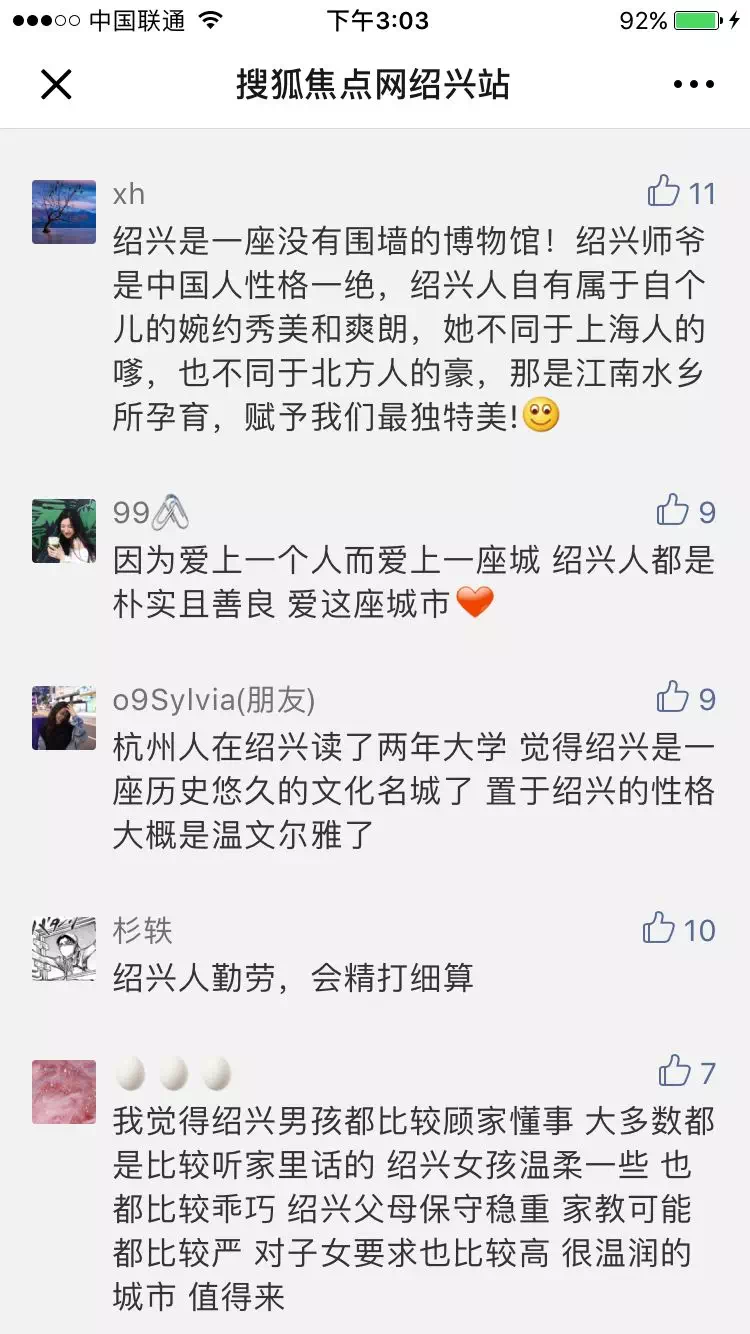Like xh's comment with 11 likes

click(x=664, y=191)
